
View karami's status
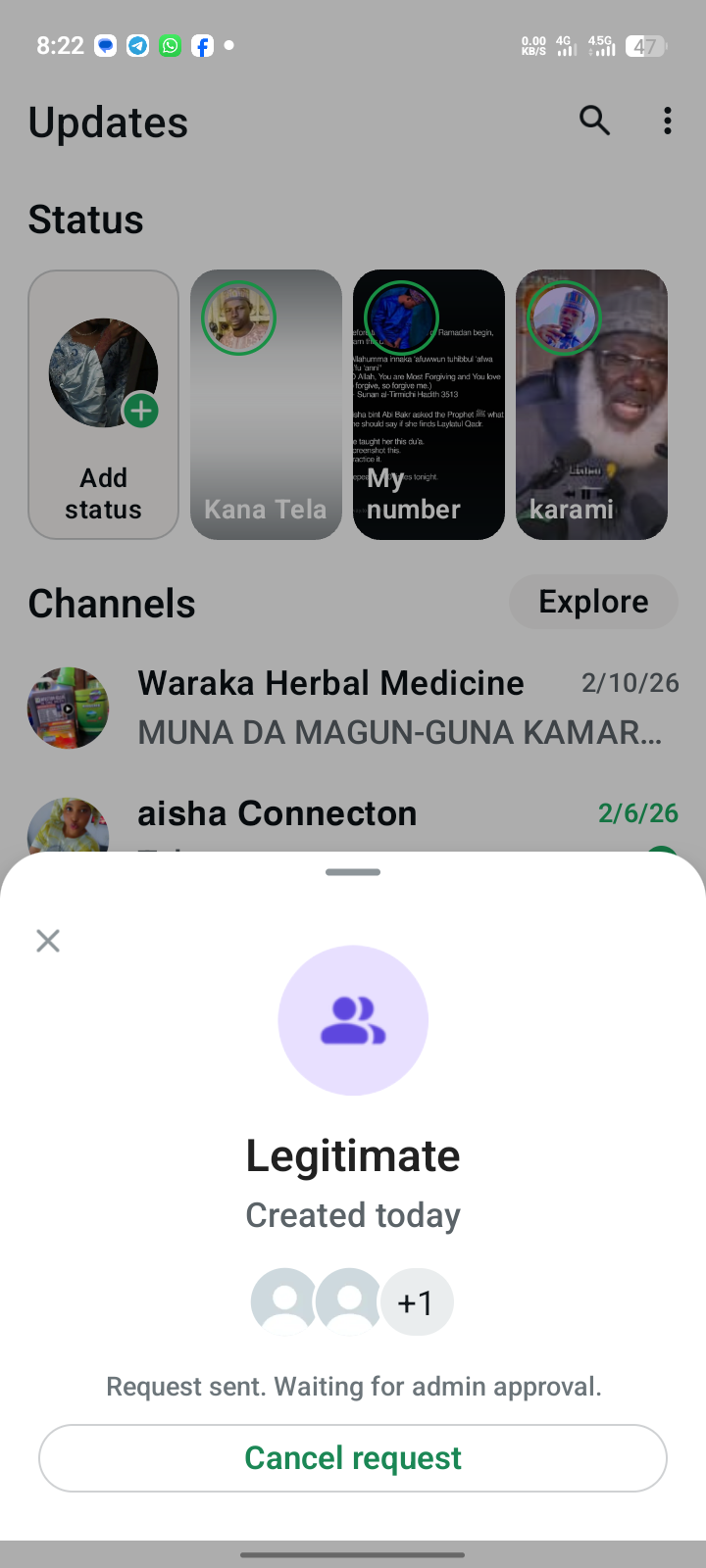591,405
